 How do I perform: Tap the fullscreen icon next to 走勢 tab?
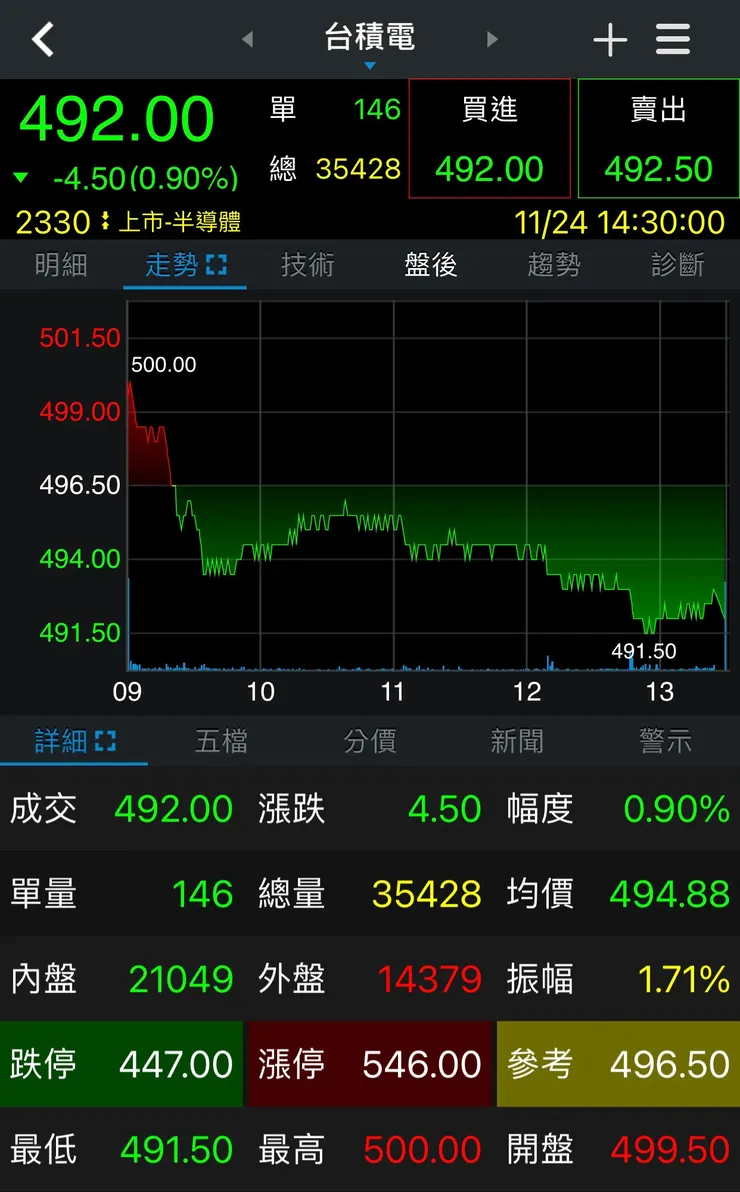(217, 265)
